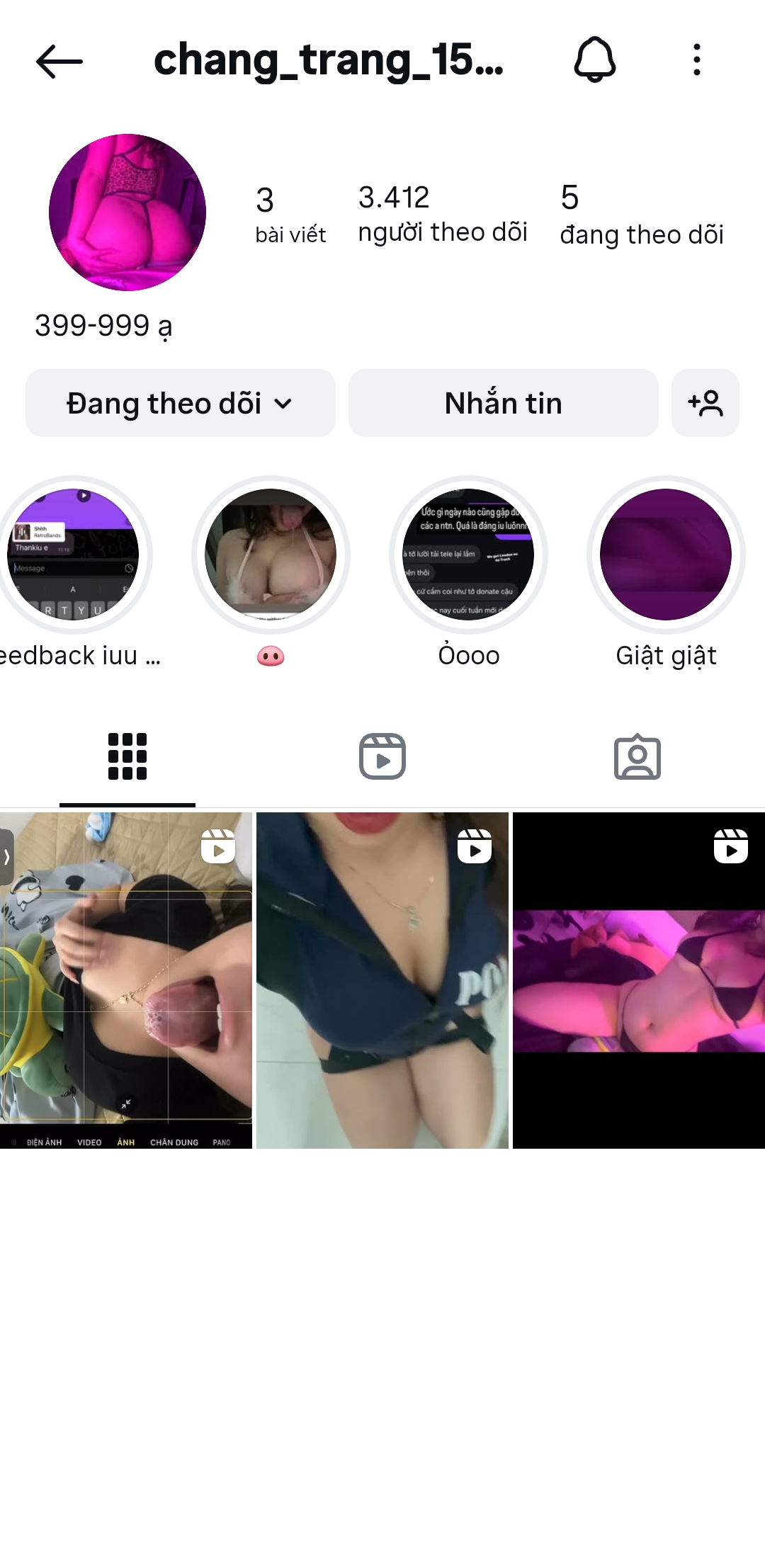Open the pig-emoji story highlight
Image resolution: width=765 pixels, height=1568 pixels.
pyautogui.click(x=271, y=555)
